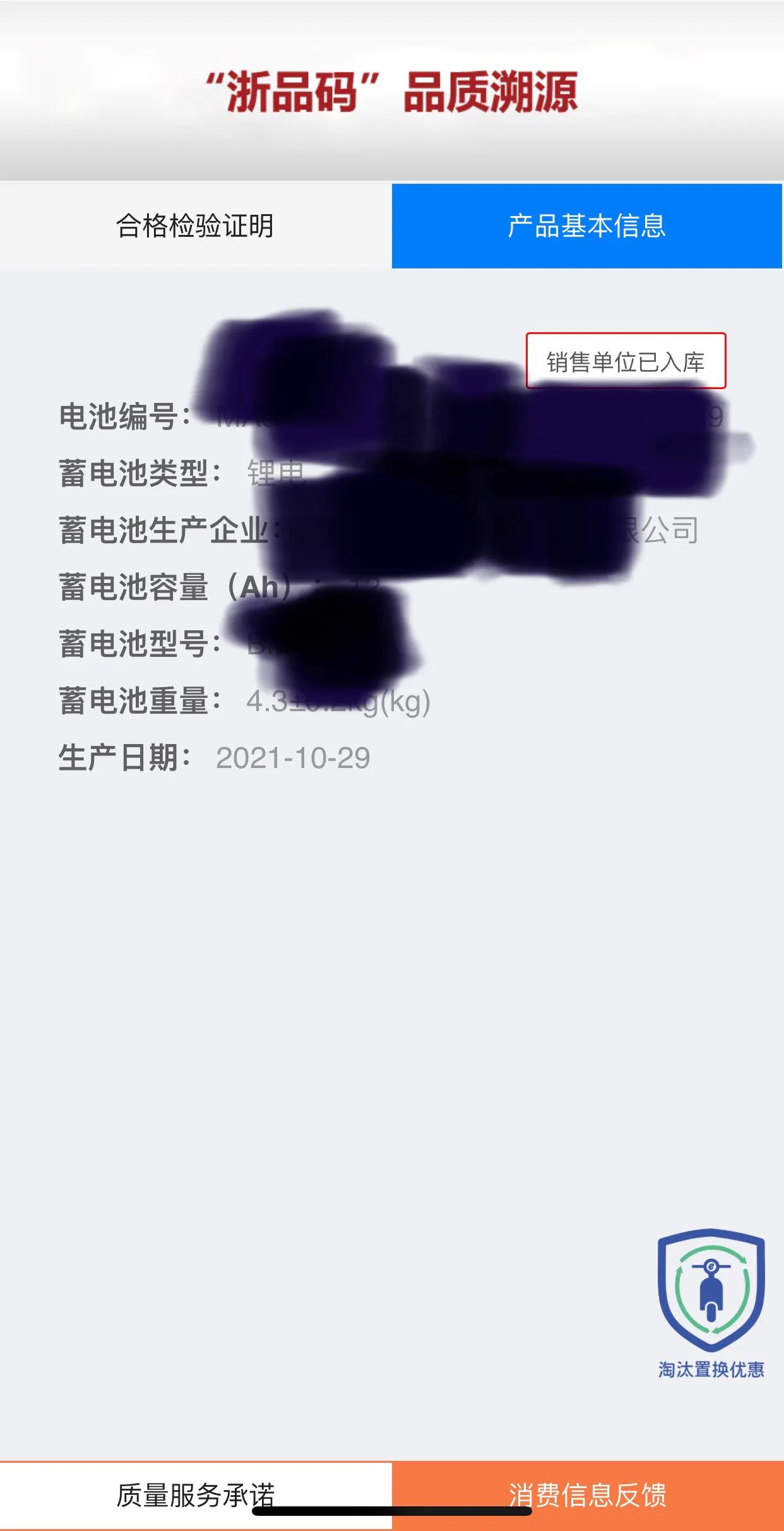Viewport: 784px width, 1531px height.
Task: Tap the 品质溯源 text in the header
Action: click(x=494, y=93)
